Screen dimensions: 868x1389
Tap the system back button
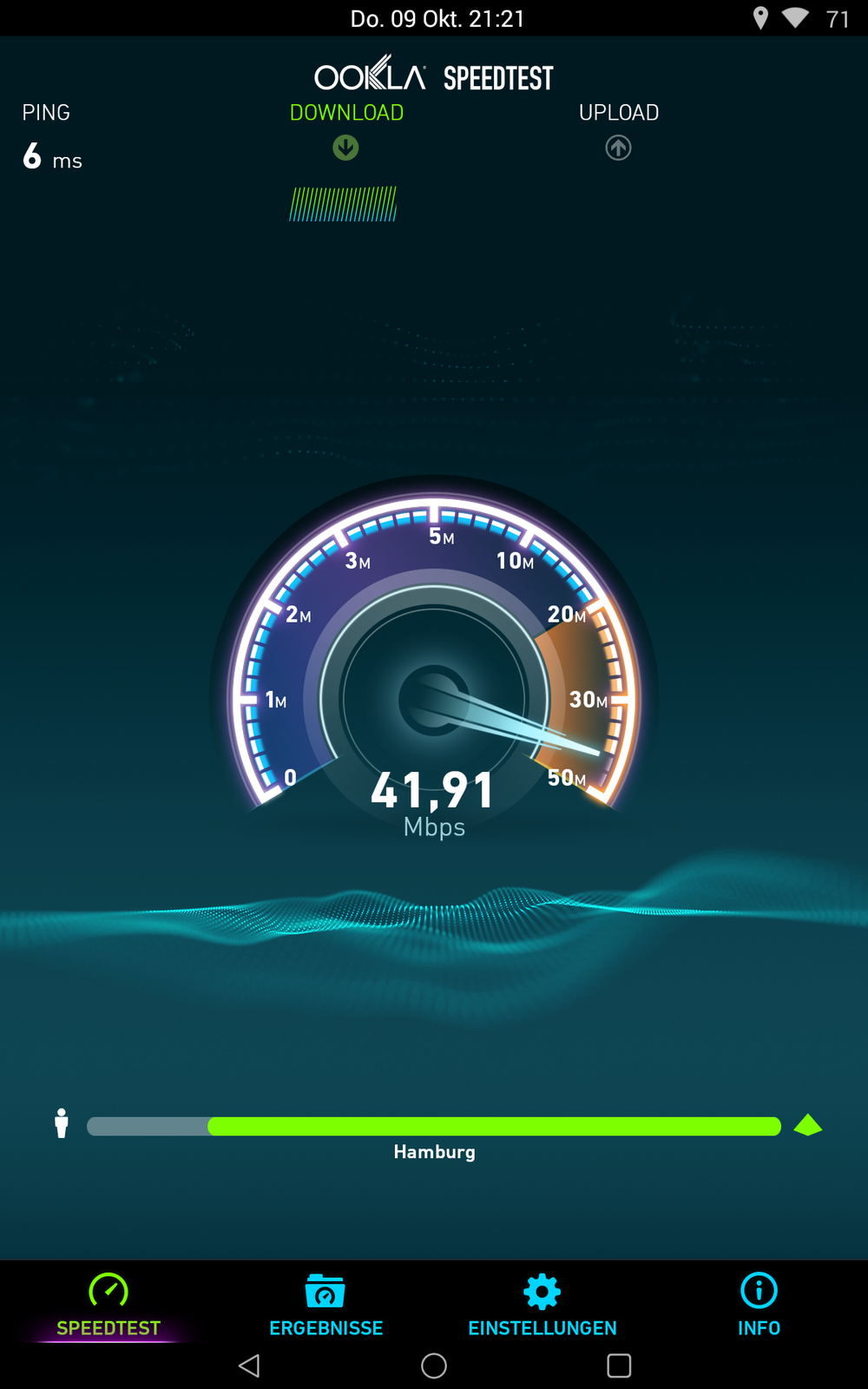(249, 1366)
